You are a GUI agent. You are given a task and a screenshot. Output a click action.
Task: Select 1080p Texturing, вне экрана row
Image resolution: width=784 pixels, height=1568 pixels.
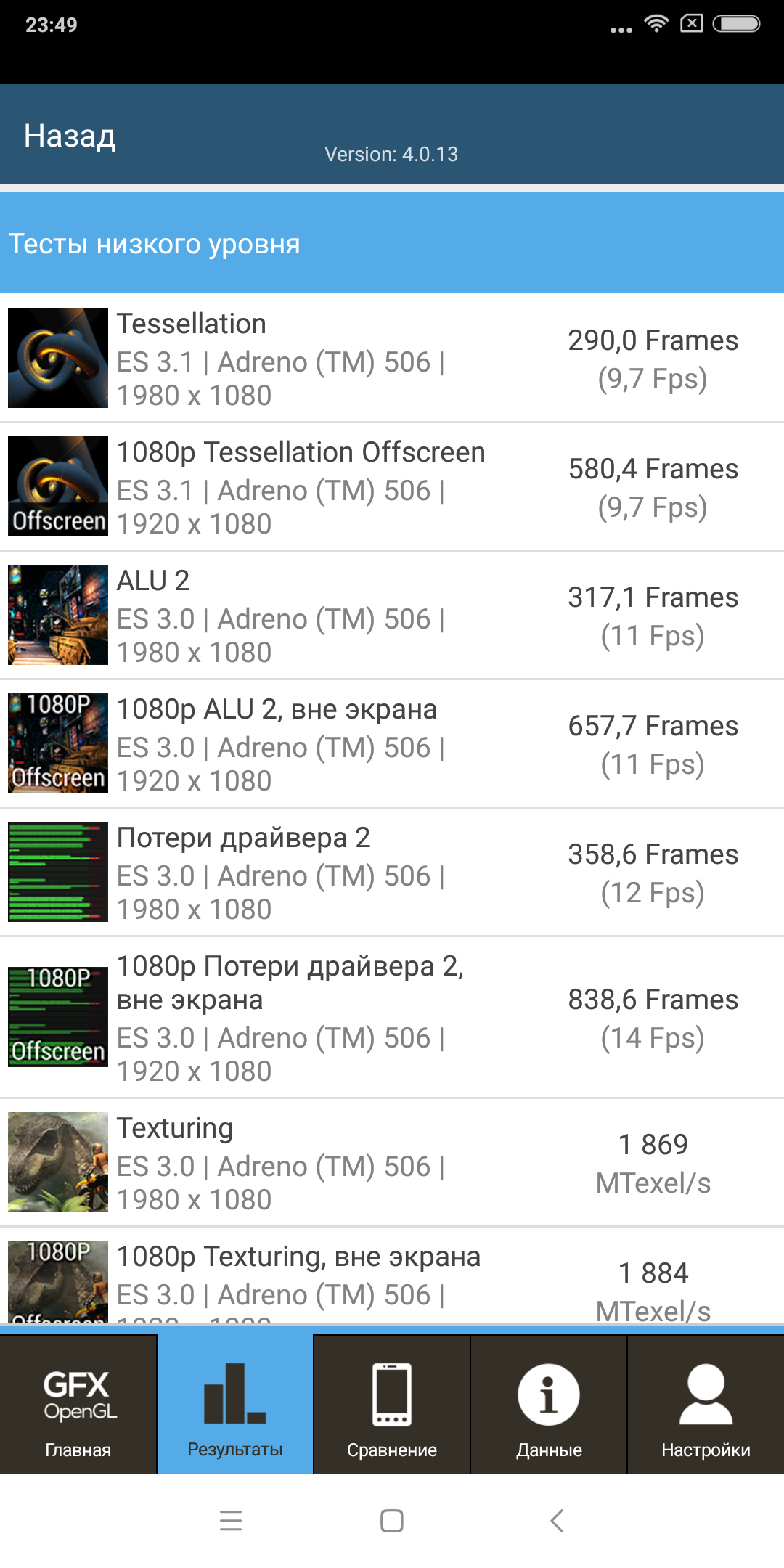coord(392,1276)
